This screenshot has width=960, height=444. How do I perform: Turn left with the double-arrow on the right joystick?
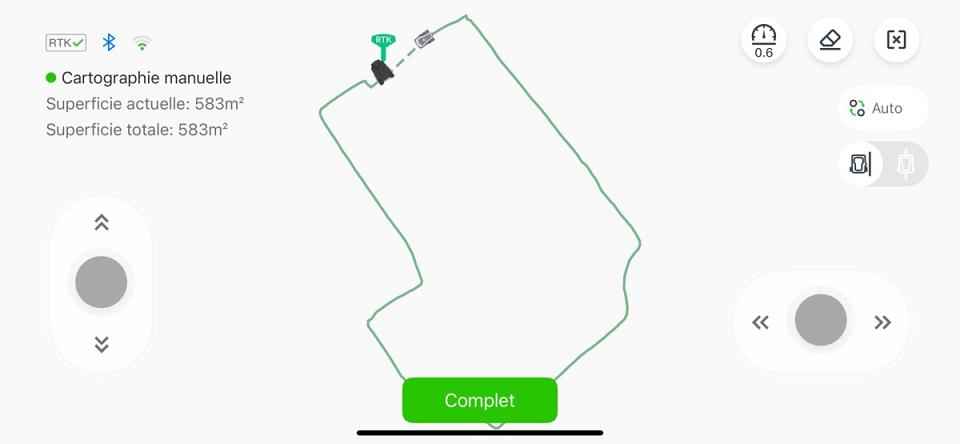[761, 322]
